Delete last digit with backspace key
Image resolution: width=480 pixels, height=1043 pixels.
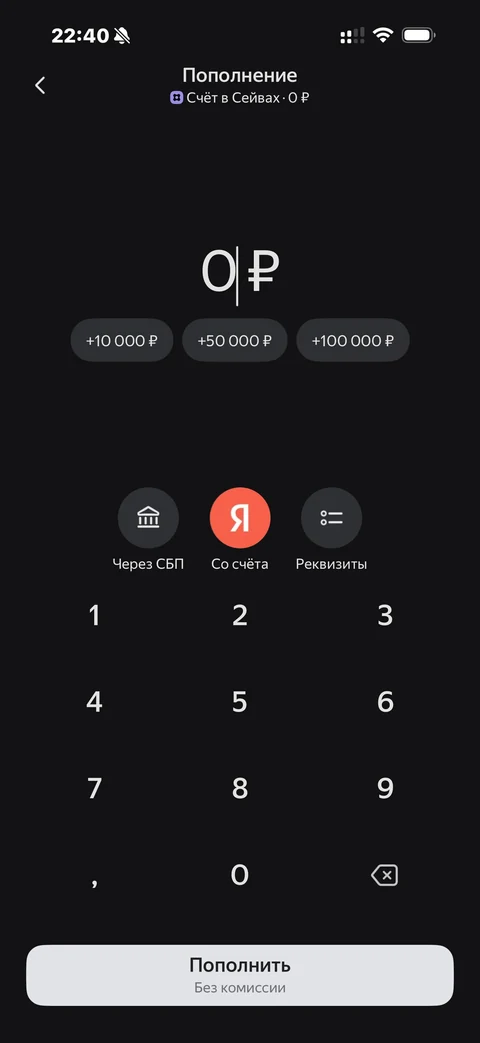(x=384, y=875)
